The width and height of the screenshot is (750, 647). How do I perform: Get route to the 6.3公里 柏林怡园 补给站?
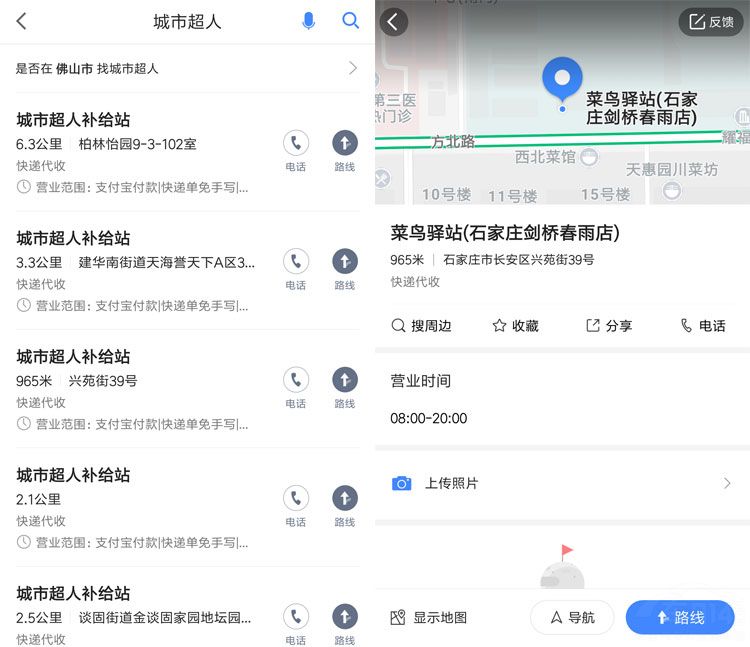pos(344,150)
